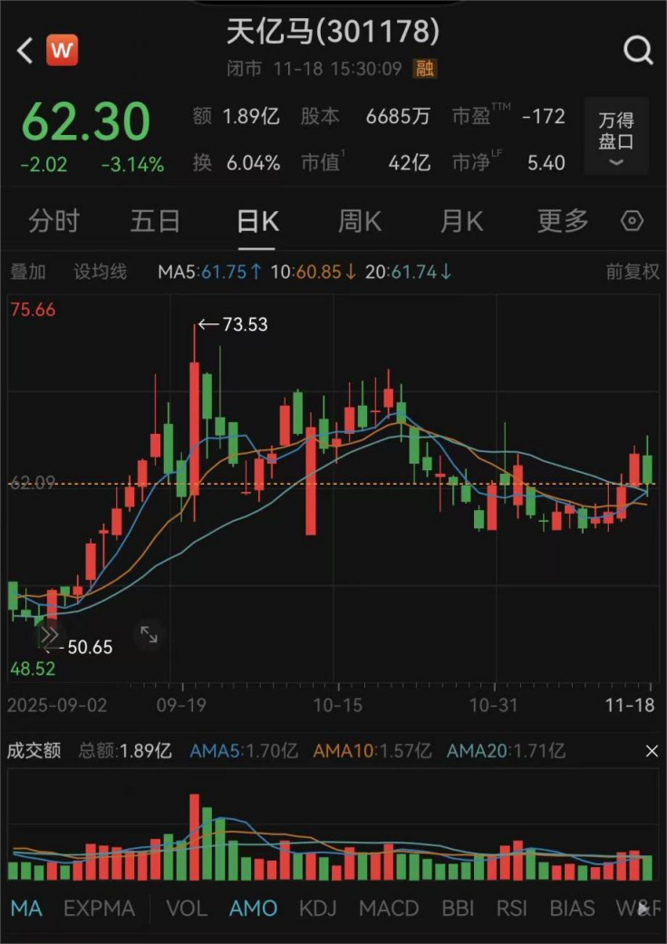Image resolution: width=667 pixels, height=944 pixels.
Task: Change the 前复权 adjustment mode
Action: pyautogui.click(x=632, y=271)
